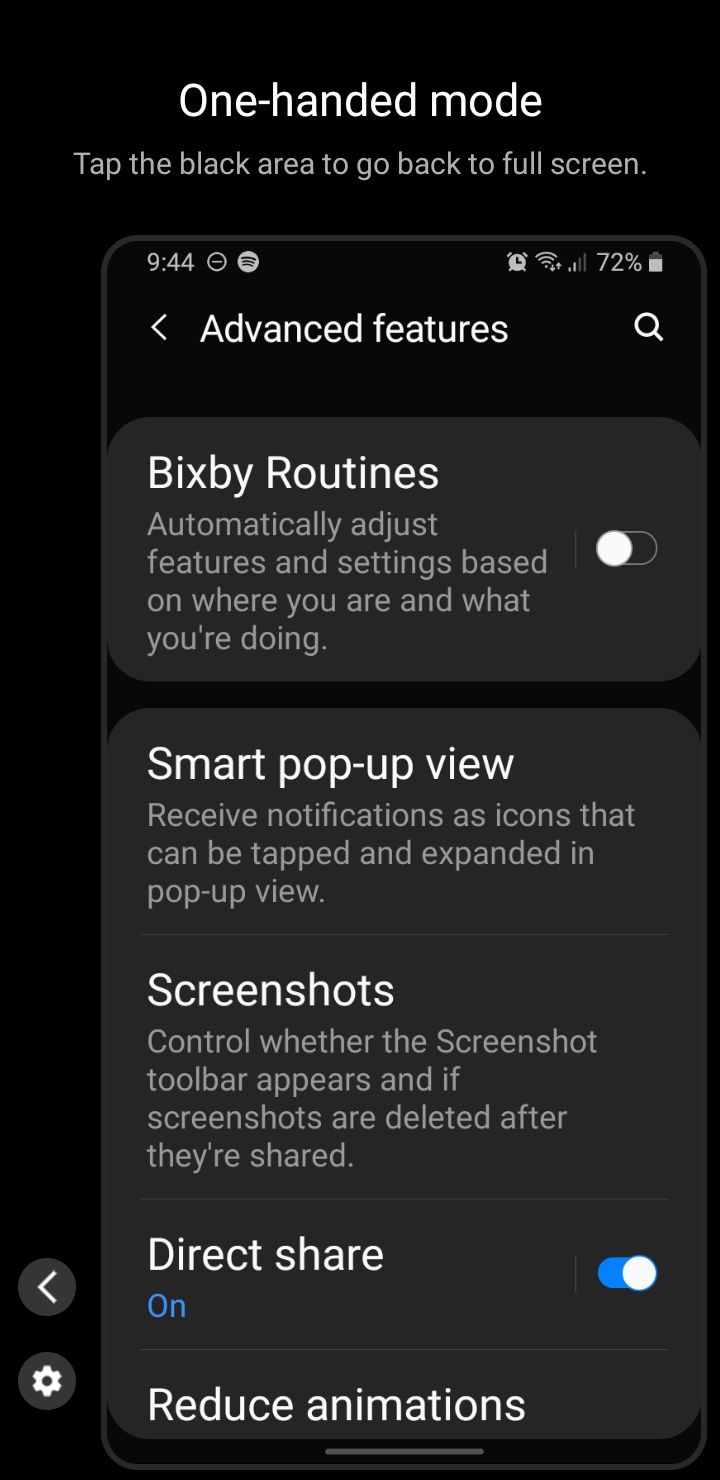Open the Spotify icon in the status bar
Image resolution: width=720 pixels, height=1480 pixels.
[x=245, y=262]
